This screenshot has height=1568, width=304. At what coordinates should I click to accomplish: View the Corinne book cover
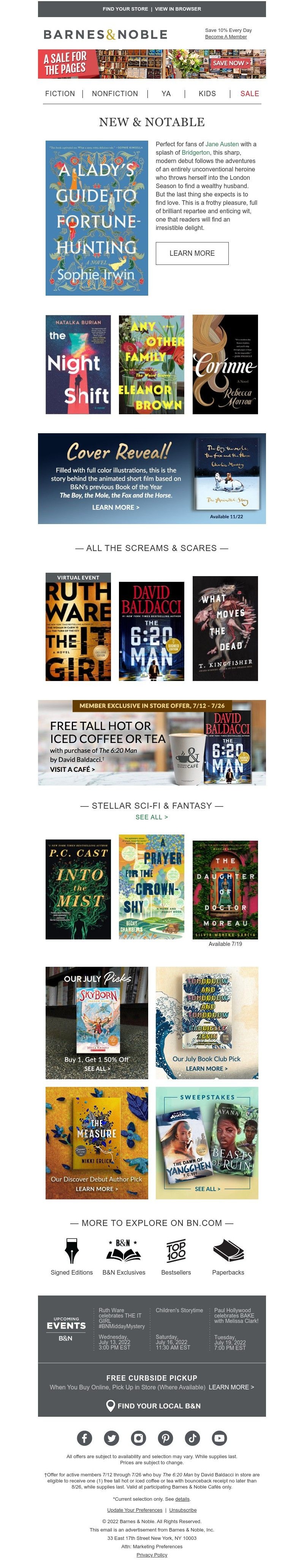point(225,364)
